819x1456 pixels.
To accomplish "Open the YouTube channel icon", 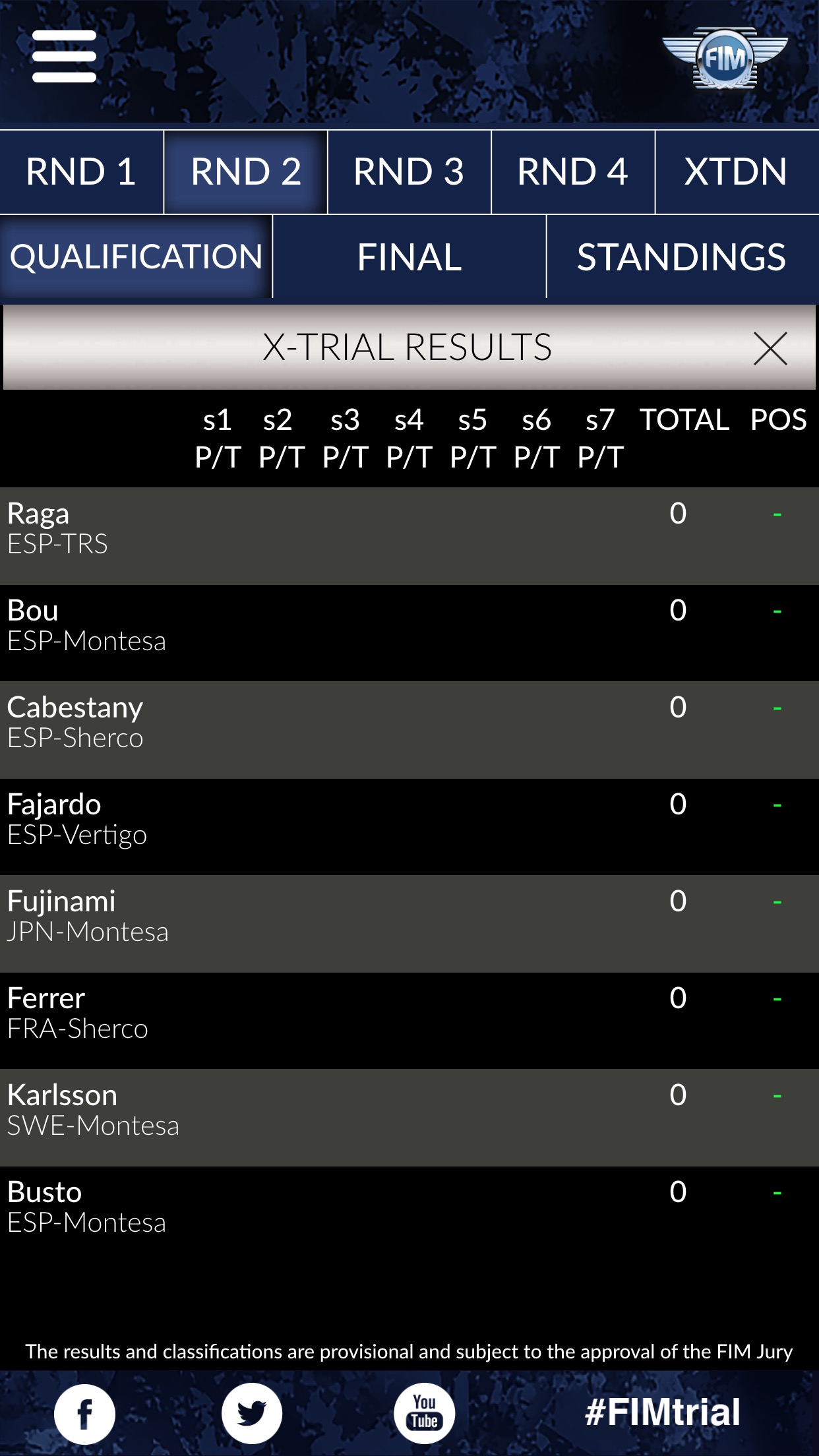I will 424,1414.
